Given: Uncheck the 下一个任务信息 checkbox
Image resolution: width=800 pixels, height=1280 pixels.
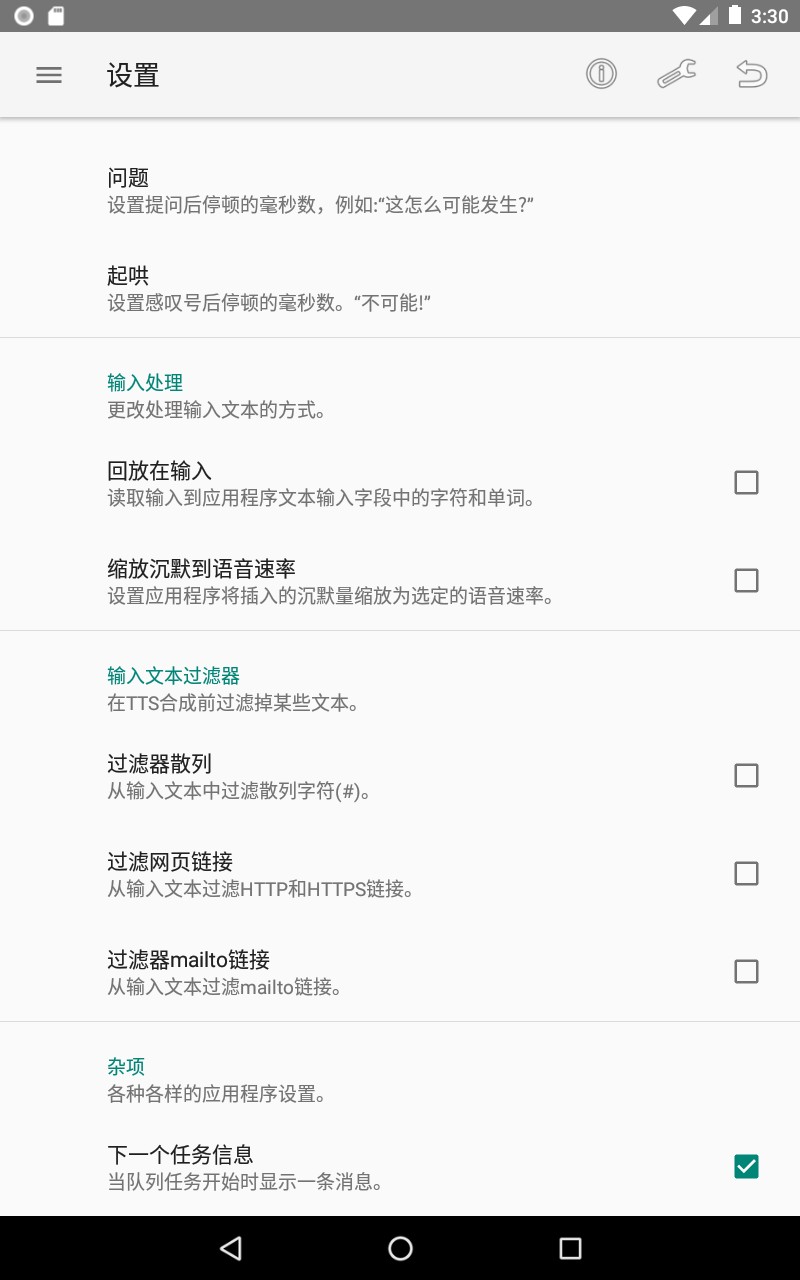Looking at the screenshot, I should point(746,1167).
